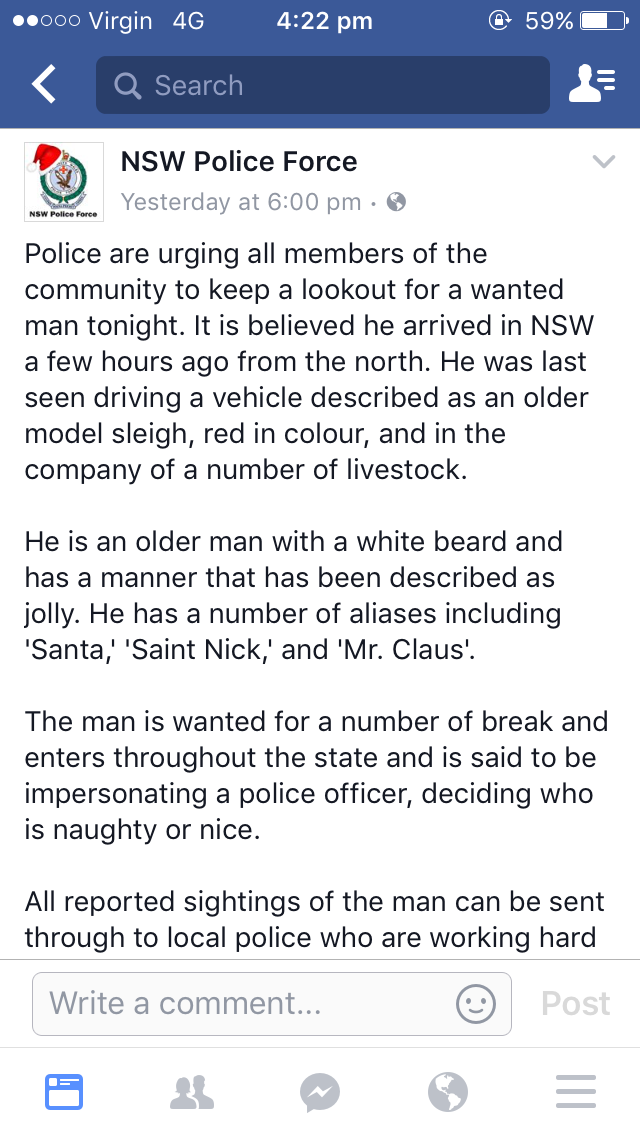Open the friends list icon in header
The height and width of the screenshot is (1136, 640).
(591, 85)
